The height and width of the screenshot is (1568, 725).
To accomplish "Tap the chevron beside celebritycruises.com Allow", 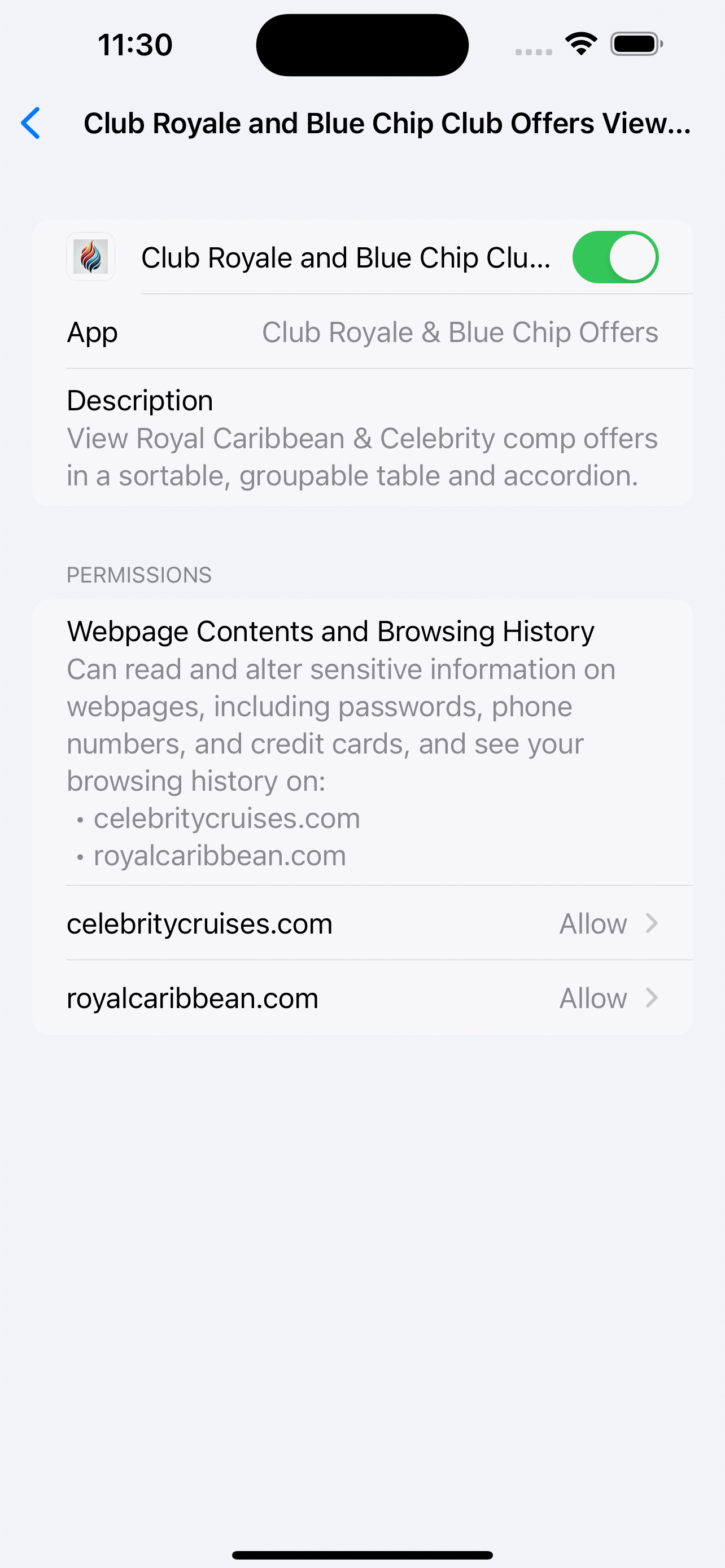I will [653, 923].
